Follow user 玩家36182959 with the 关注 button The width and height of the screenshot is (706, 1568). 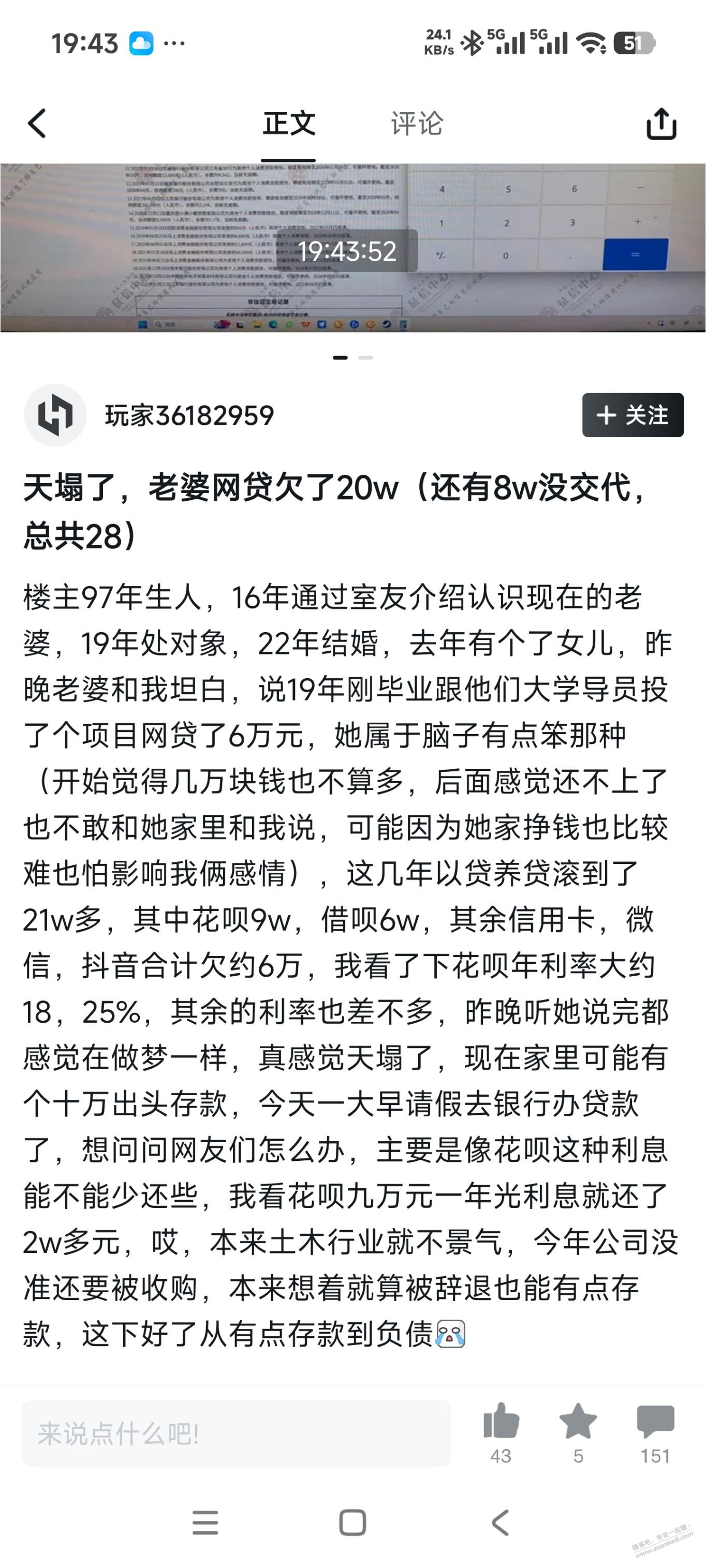pyautogui.click(x=633, y=415)
